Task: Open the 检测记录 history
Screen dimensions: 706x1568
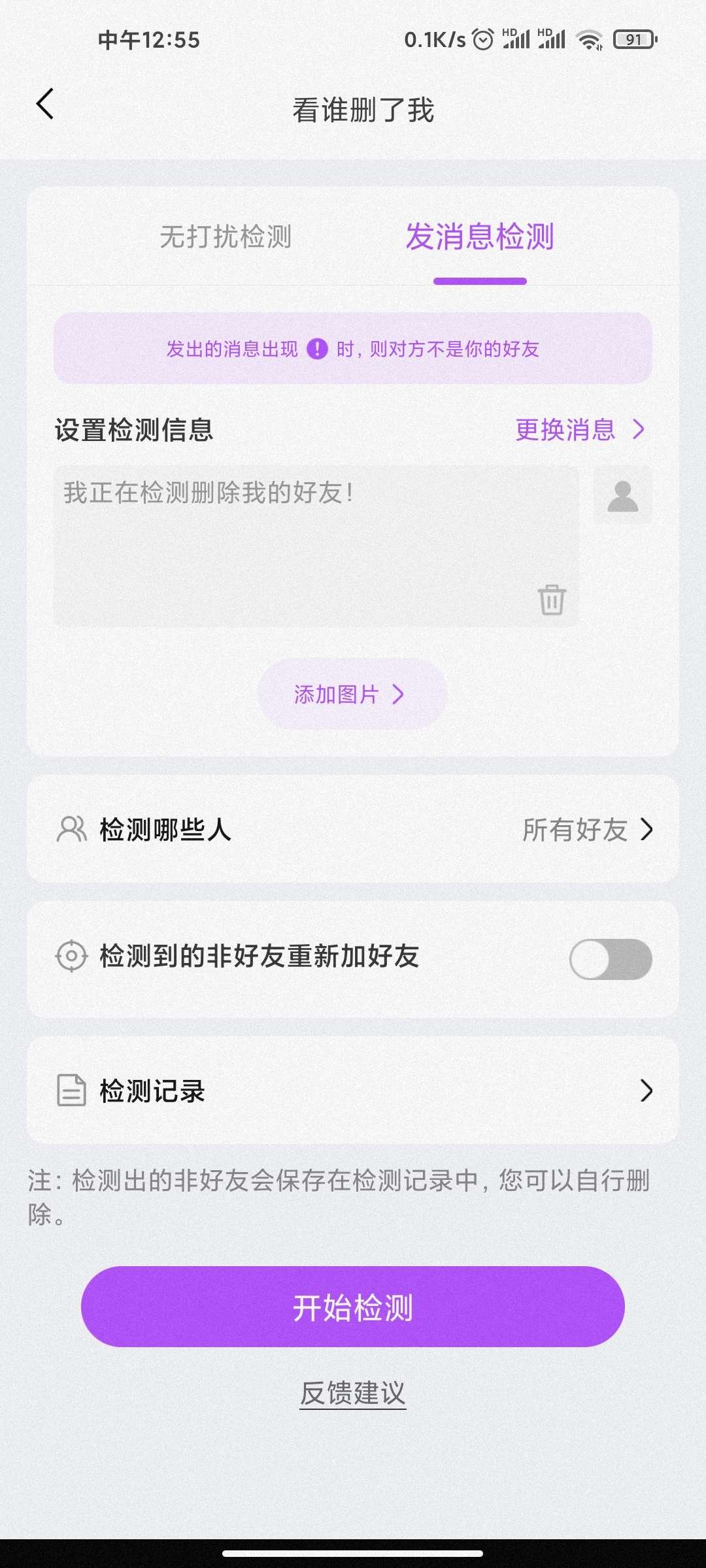Action: coord(353,1090)
